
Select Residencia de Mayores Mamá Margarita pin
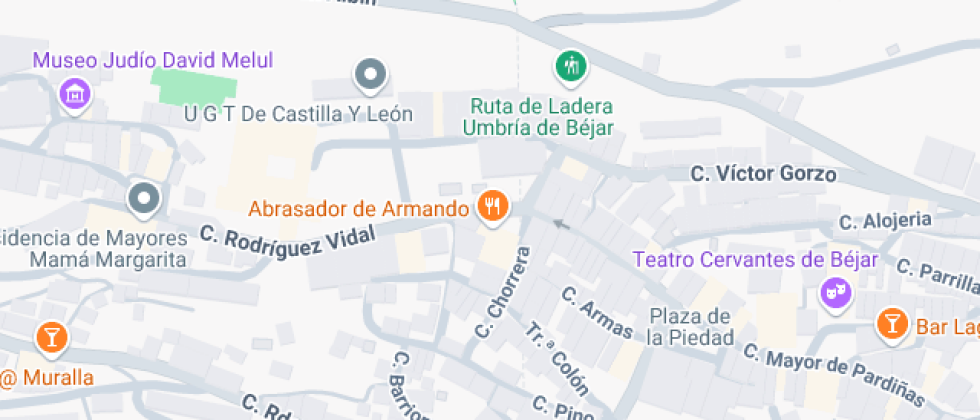(145, 199)
